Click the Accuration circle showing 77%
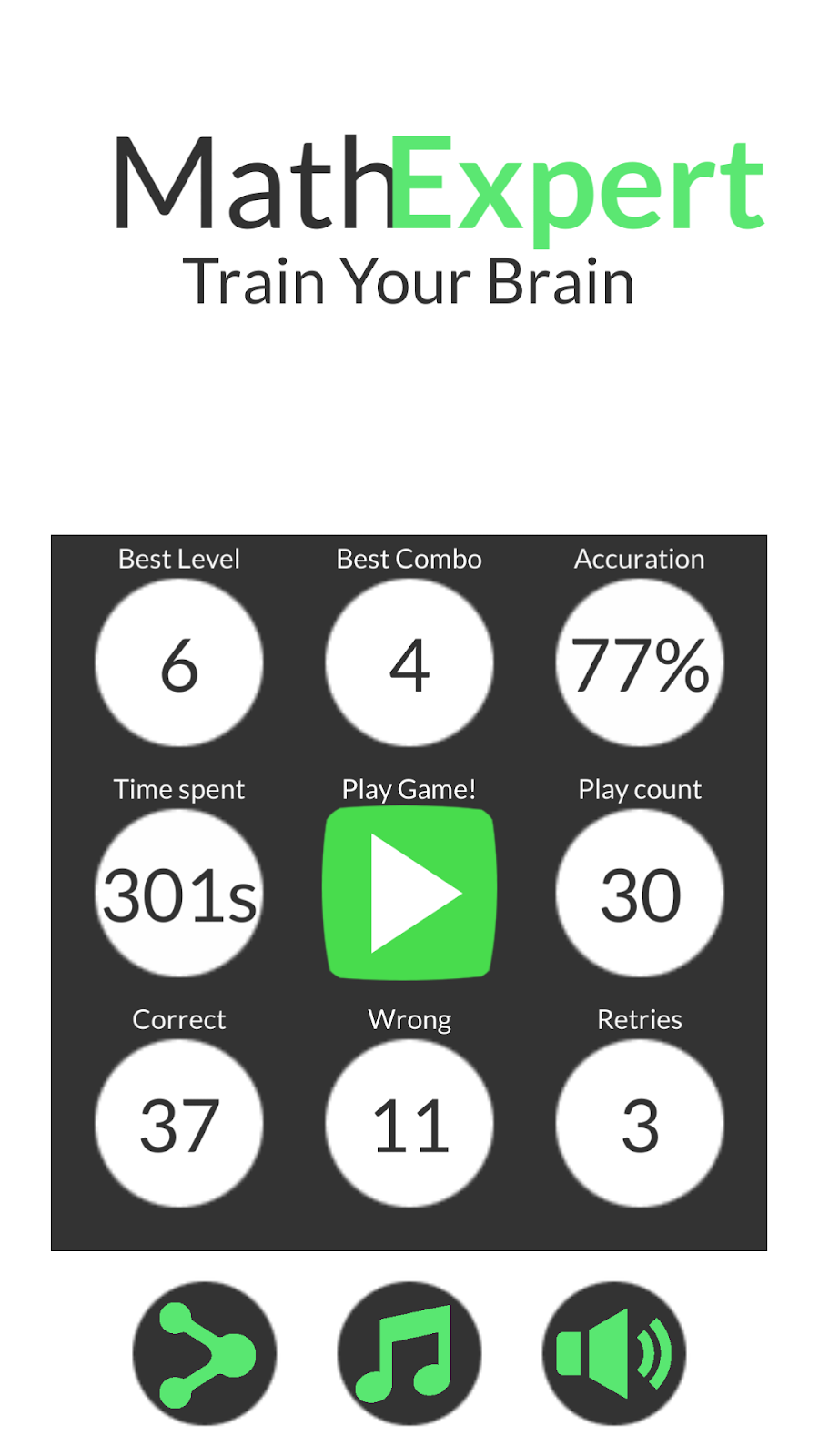819x1456 pixels. pos(640,663)
